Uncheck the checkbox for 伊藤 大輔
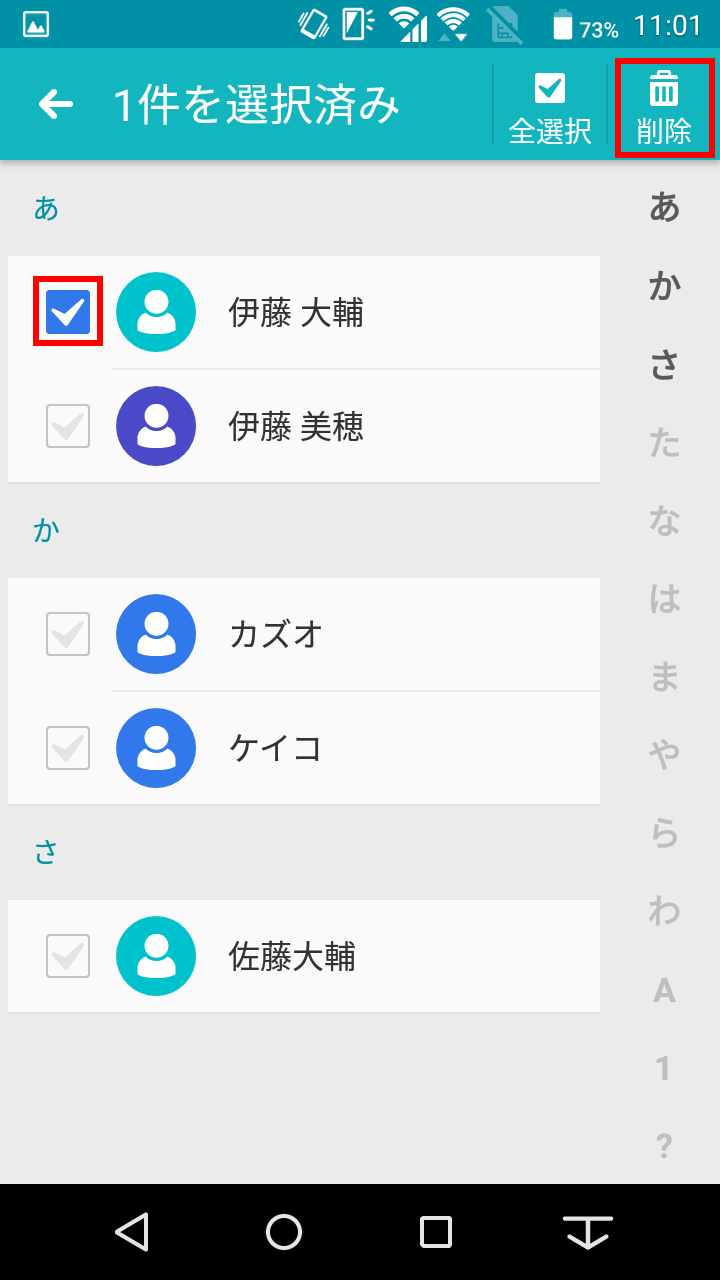The width and height of the screenshot is (720, 1280). pyautogui.click(x=68, y=312)
